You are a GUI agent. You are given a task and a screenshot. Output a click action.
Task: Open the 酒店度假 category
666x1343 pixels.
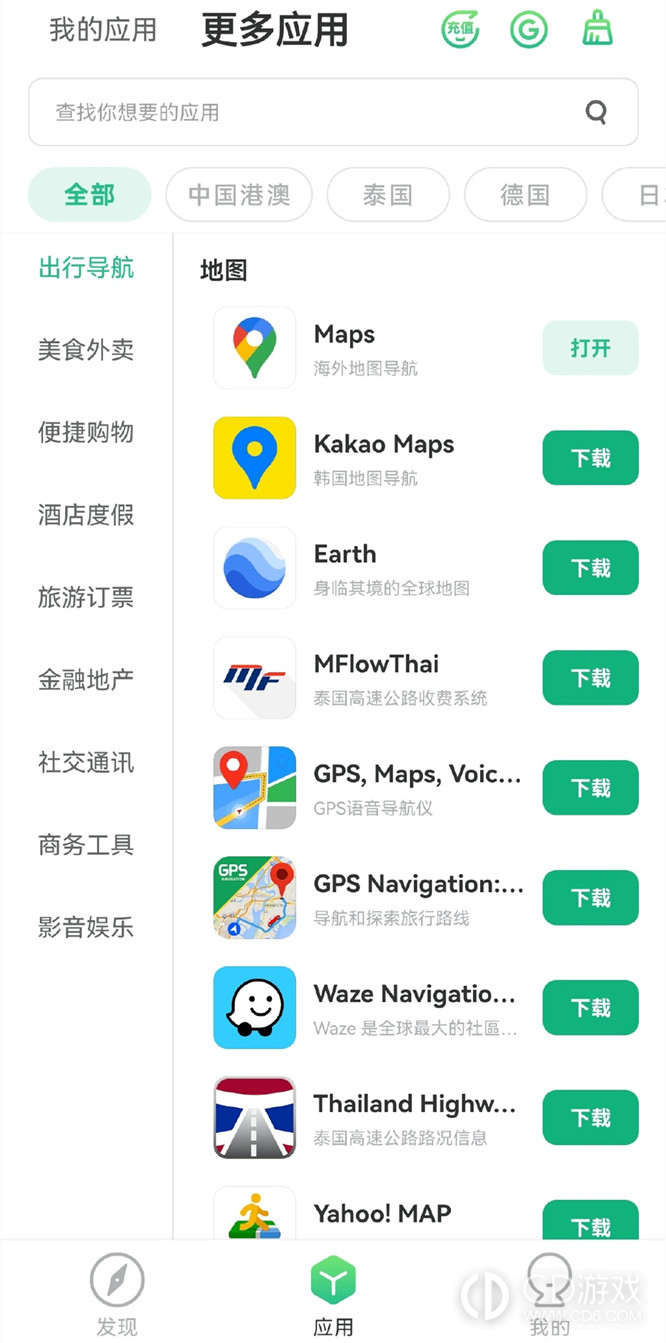(x=86, y=515)
